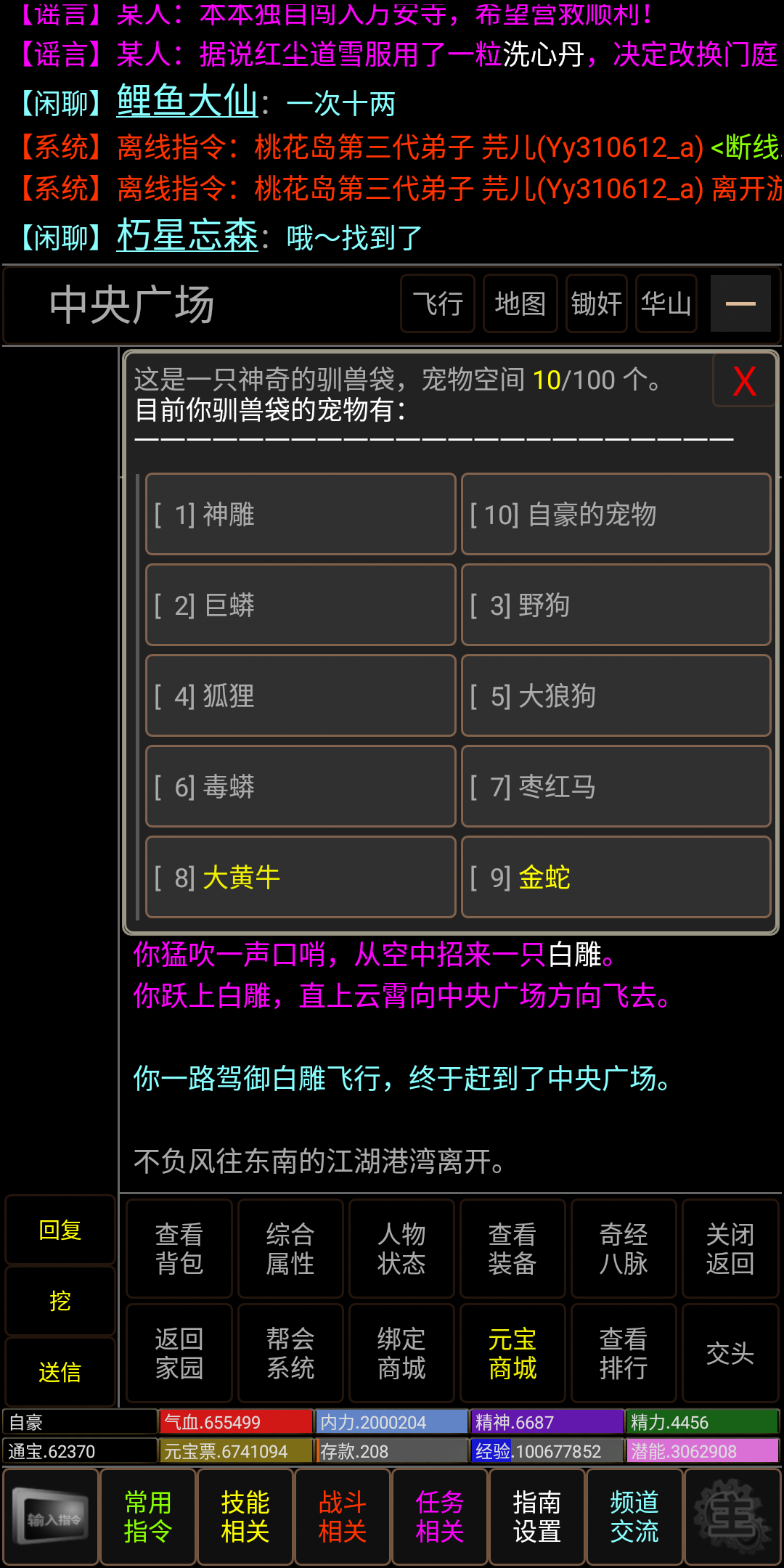
Task: Tap 关闭返回 to close the menu
Action: pos(730,1249)
